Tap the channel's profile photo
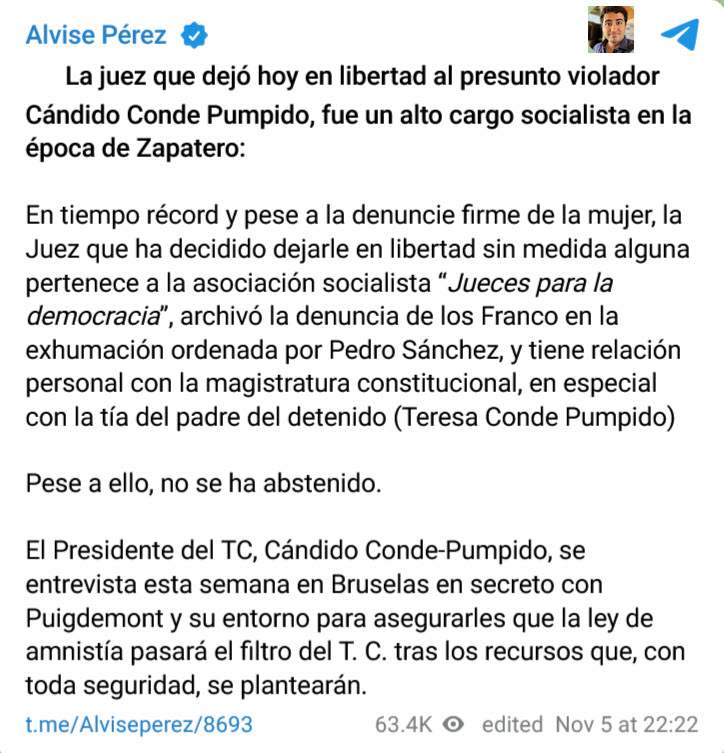This screenshot has width=724, height=753. (610, 30)
